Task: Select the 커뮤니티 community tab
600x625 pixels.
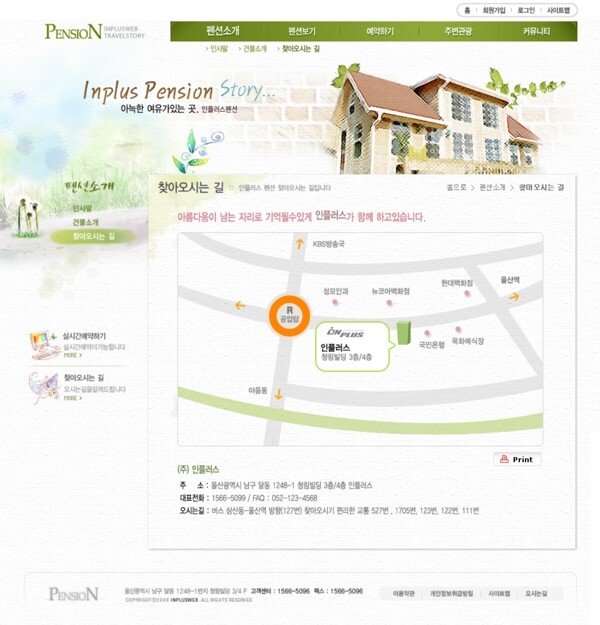Action: 537,31
